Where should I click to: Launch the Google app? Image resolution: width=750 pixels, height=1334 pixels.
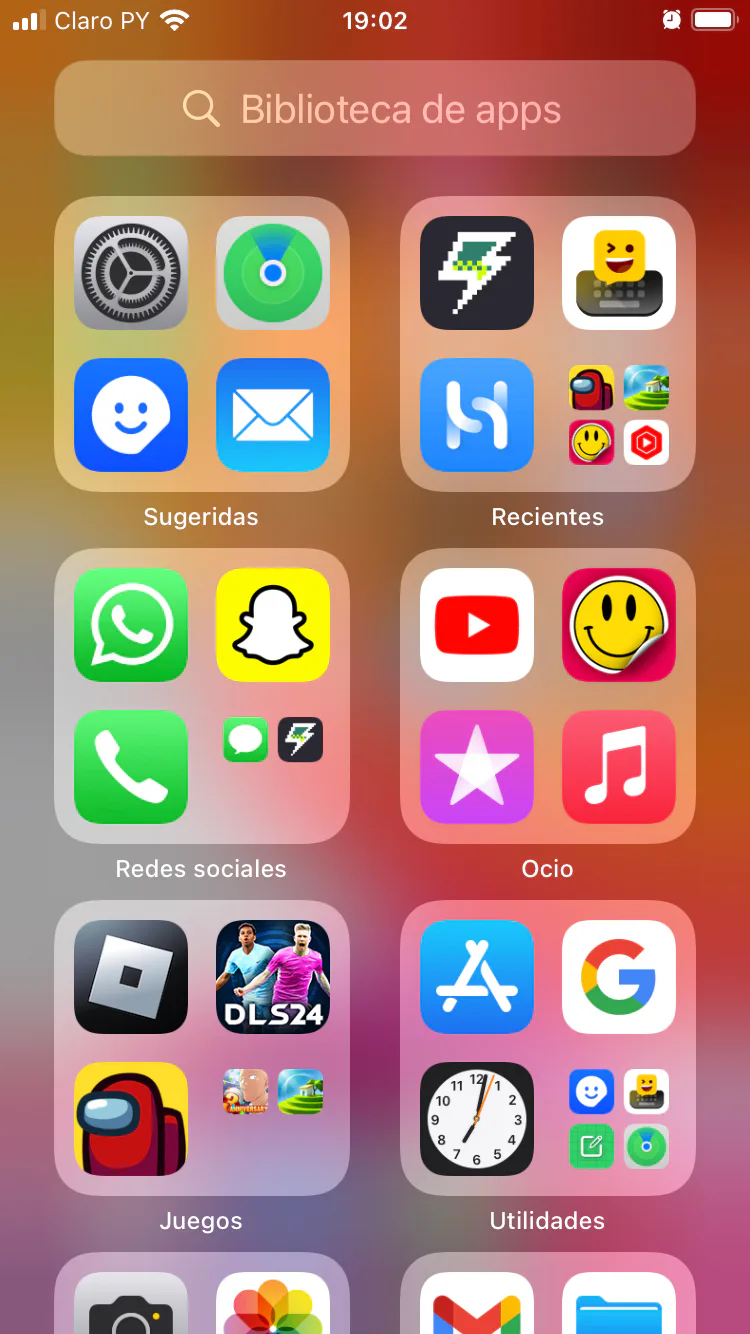coord(619,977)
